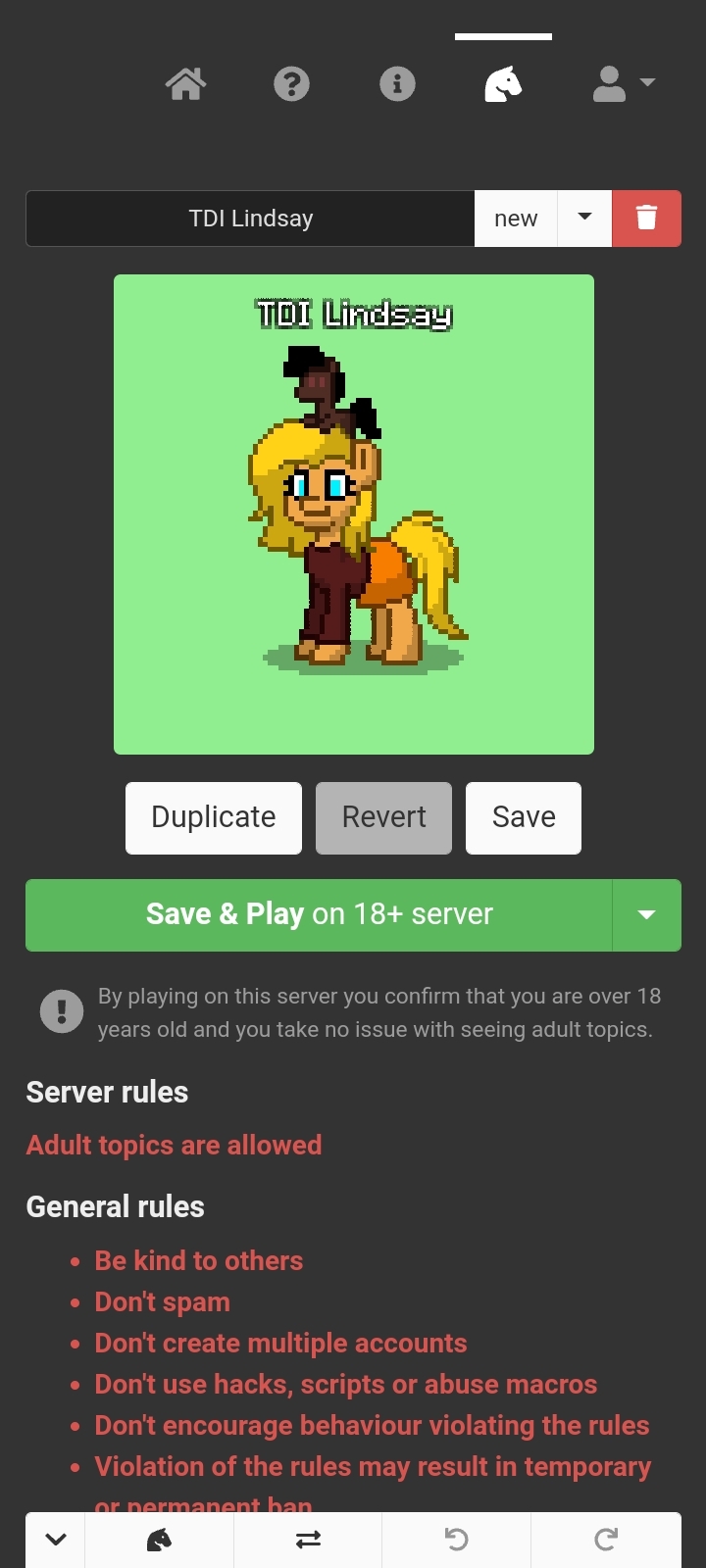Viewport: 706px width, 1568px height.
Task: Expand the server selection dropdown
Action: [x=646, y=914]
